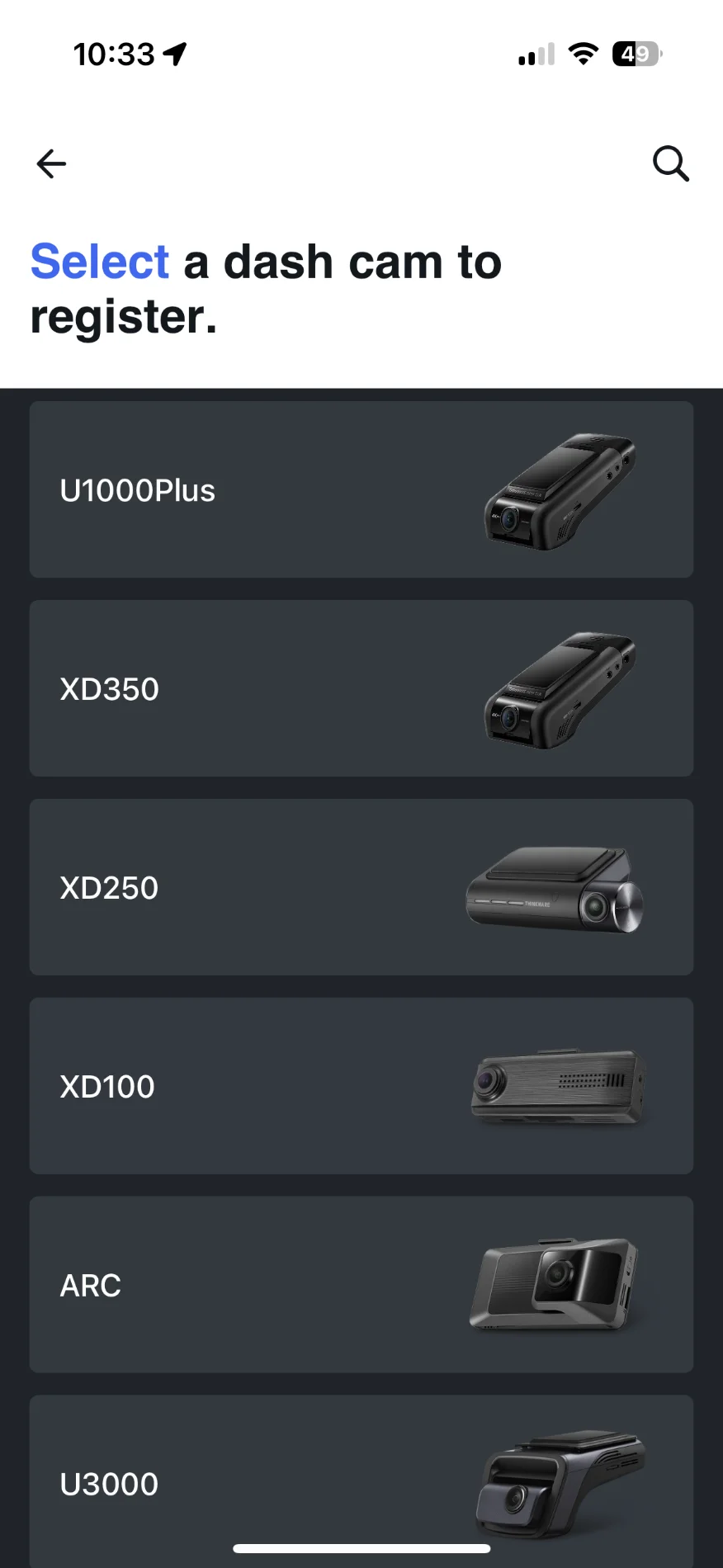Open the search magnifier icon

671,163
